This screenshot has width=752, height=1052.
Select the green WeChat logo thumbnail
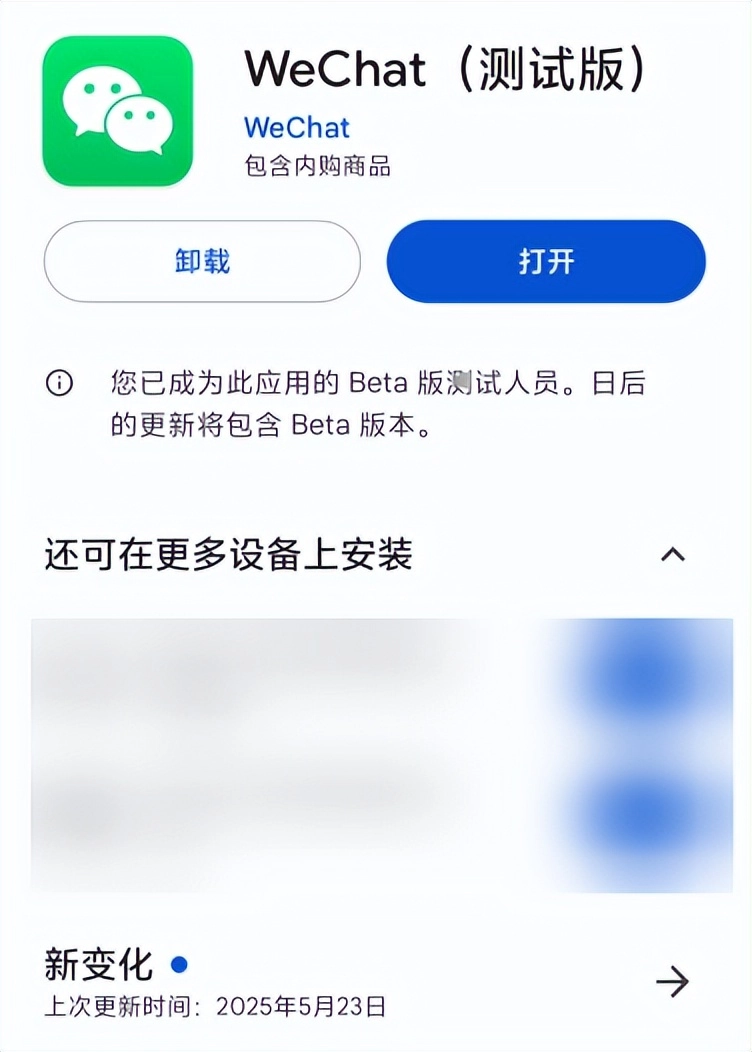pos(119,110)
